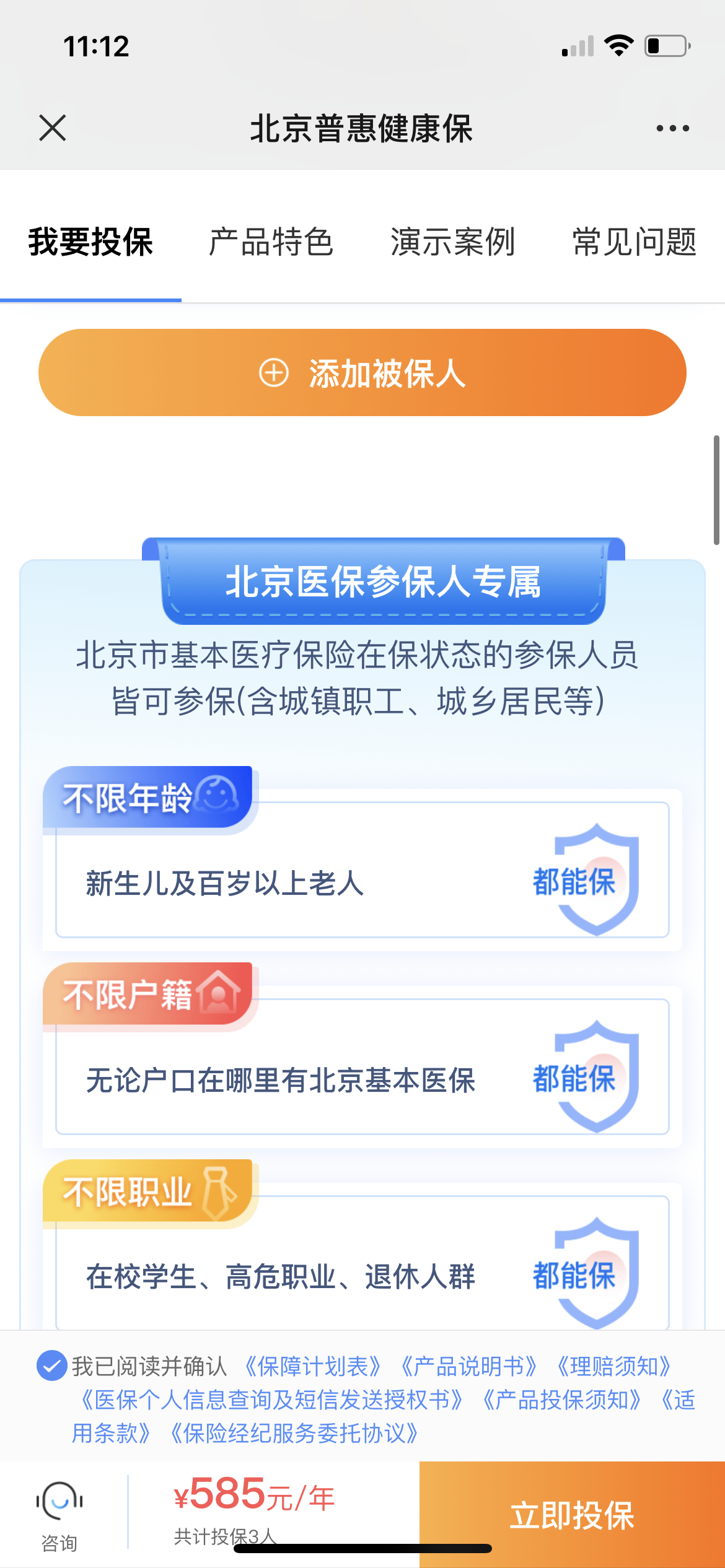Select the 我要投保 tab
This screenshot has height=1568, width=725.
90,242
